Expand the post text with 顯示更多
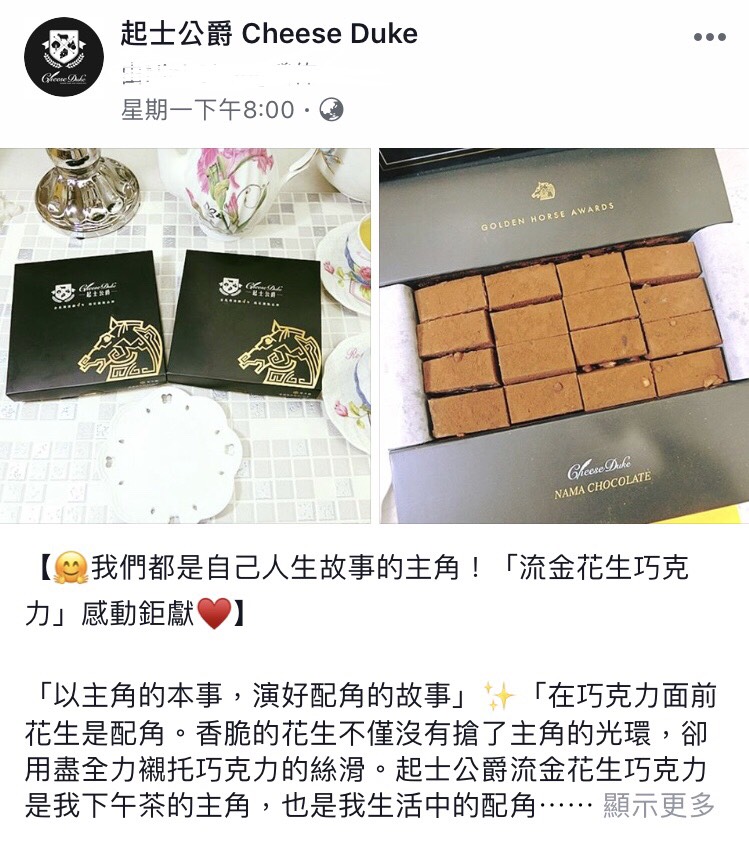749x841 pixels. pos(659,805)
